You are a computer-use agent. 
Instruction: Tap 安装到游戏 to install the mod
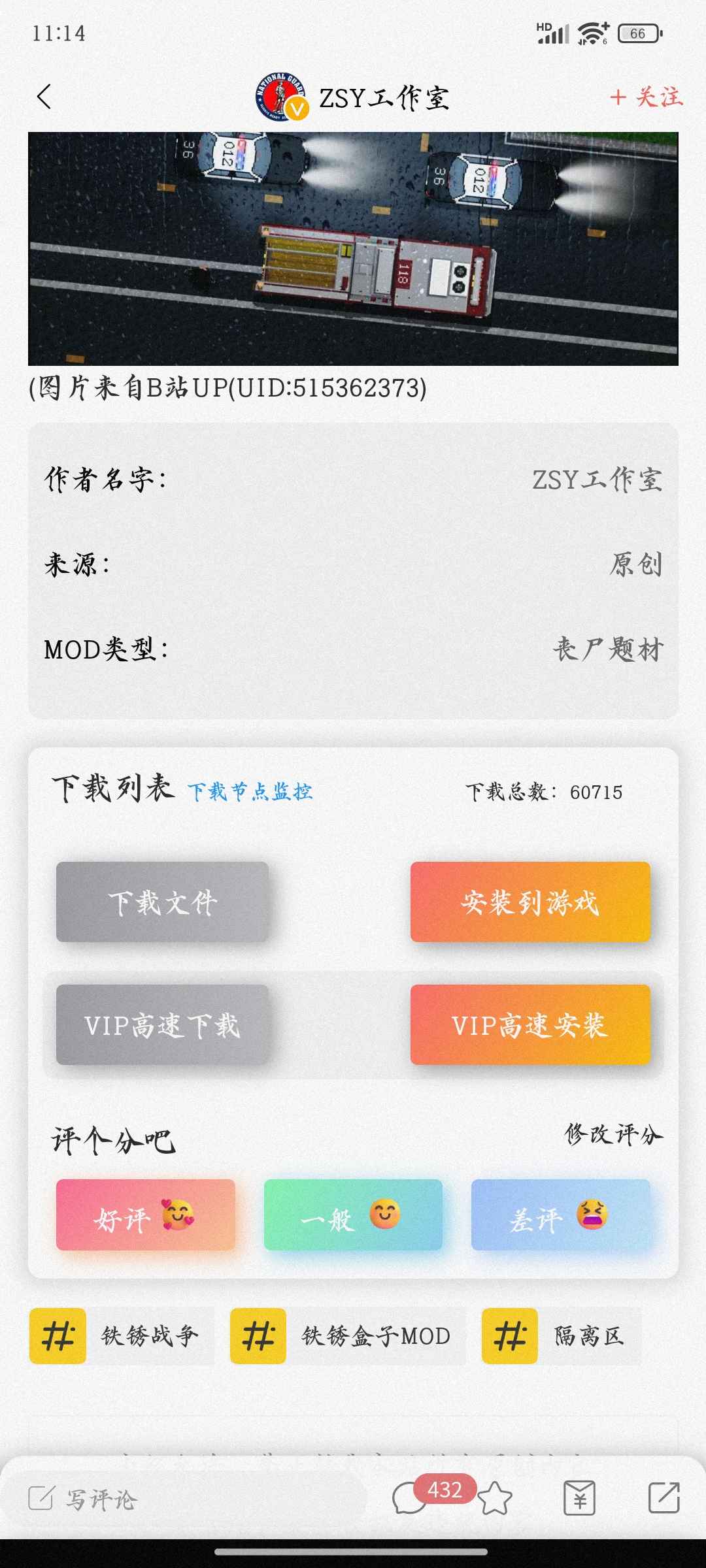click(x=530, y=902)
